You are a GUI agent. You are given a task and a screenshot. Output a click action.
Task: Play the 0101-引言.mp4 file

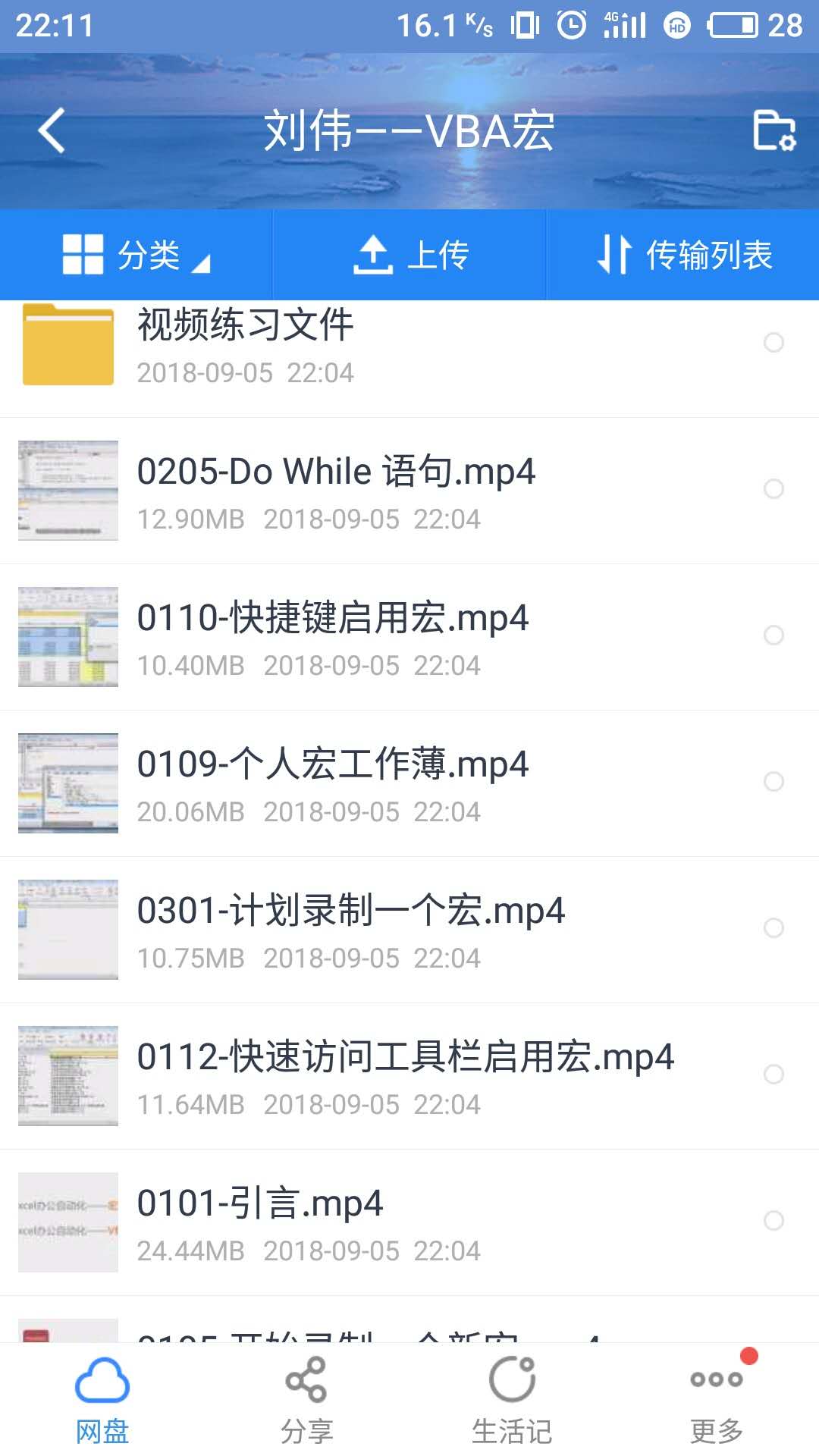pyautogui.click(x=259, y=1221)
